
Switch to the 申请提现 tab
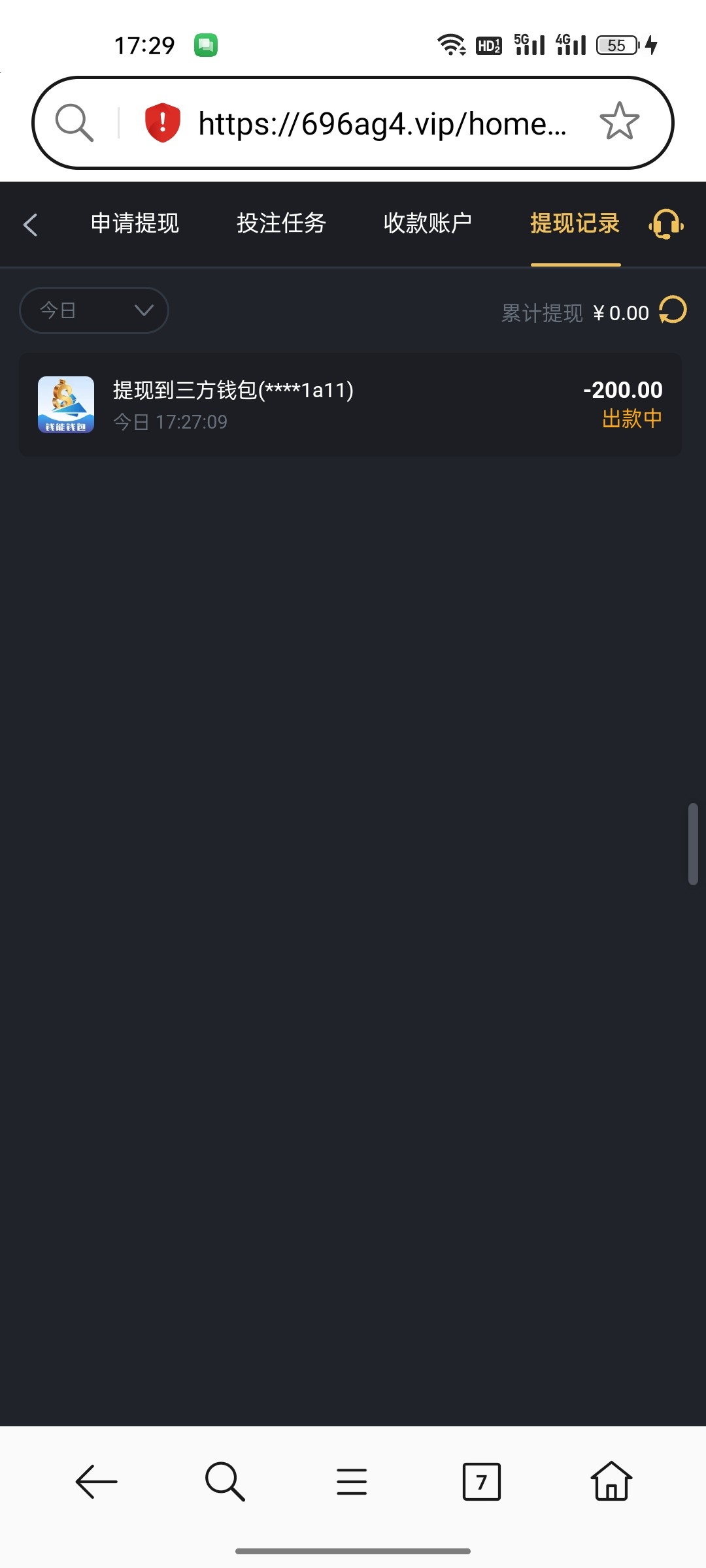pyautogui.click(x=135, y=223)
